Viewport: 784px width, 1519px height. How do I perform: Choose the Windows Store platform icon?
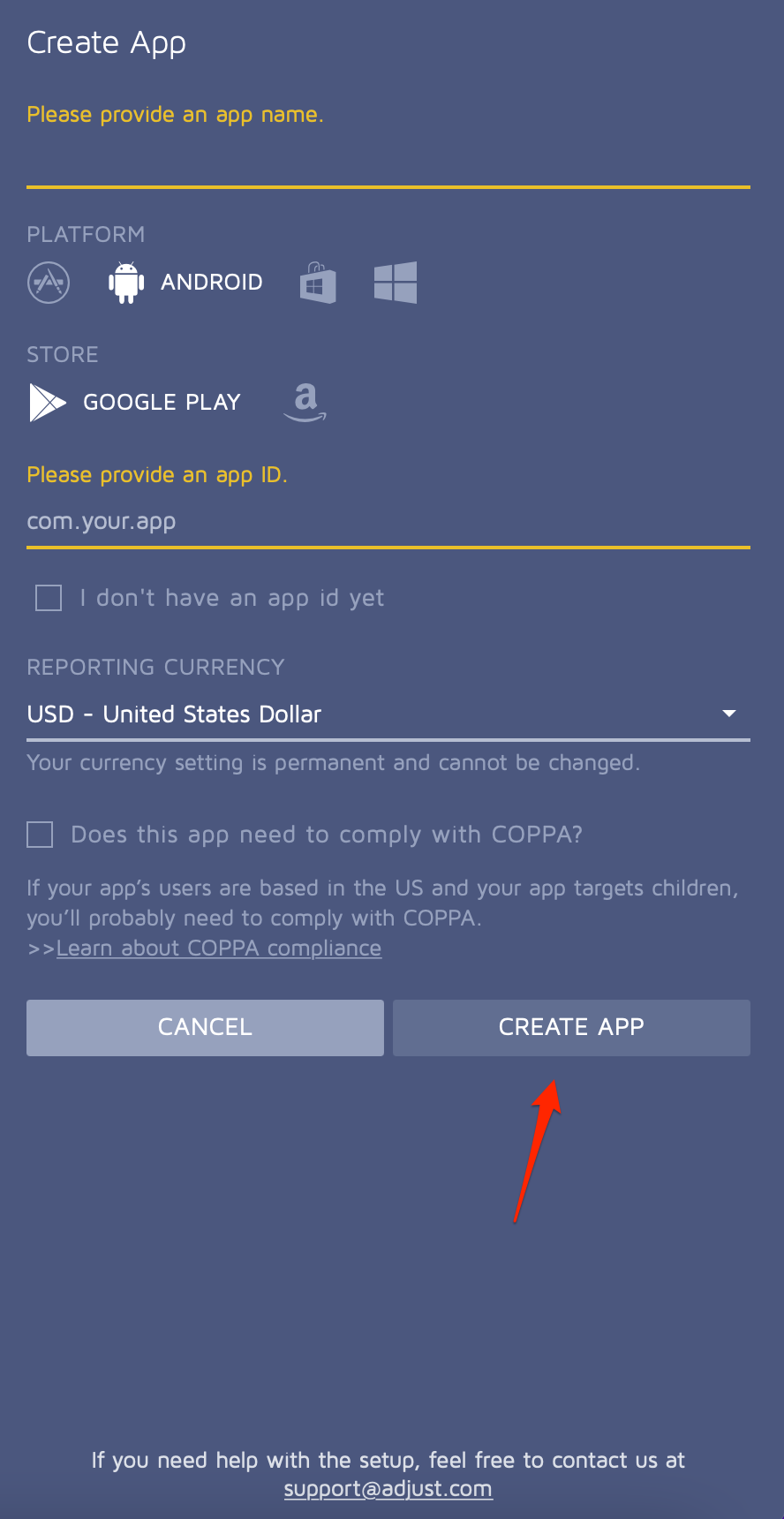pyautogui.click(x=318, y=283)
